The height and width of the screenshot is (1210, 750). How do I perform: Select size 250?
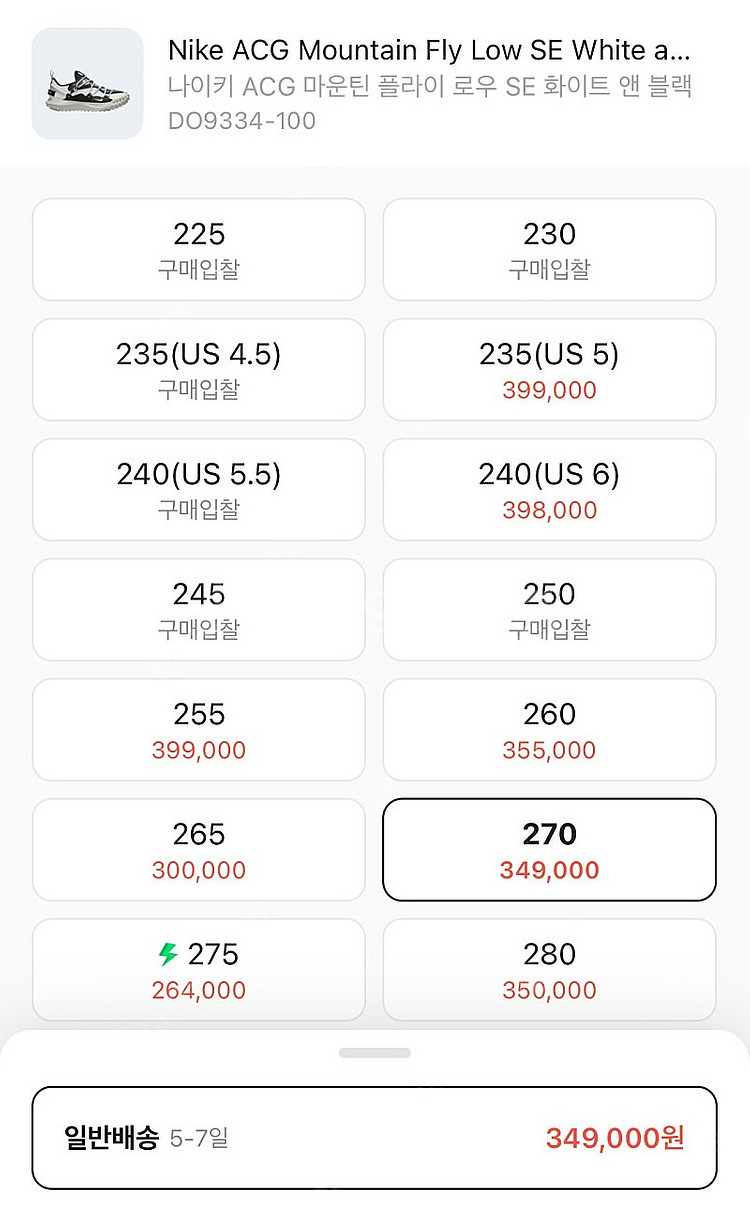pos(549,610)
